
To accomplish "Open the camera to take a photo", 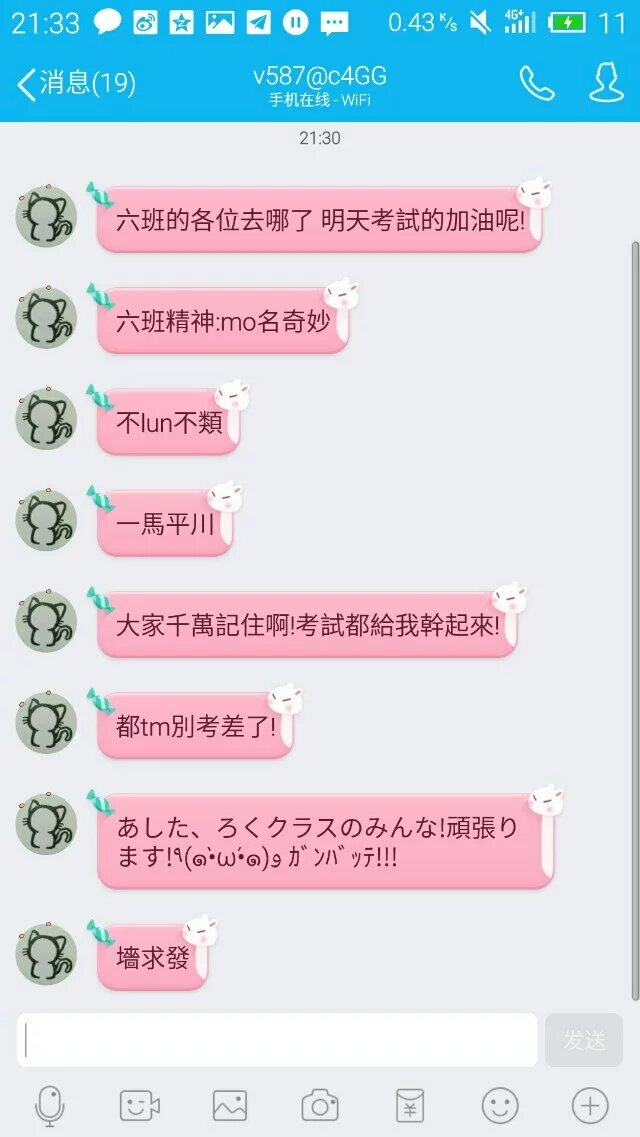I will tap(320, 1105).
